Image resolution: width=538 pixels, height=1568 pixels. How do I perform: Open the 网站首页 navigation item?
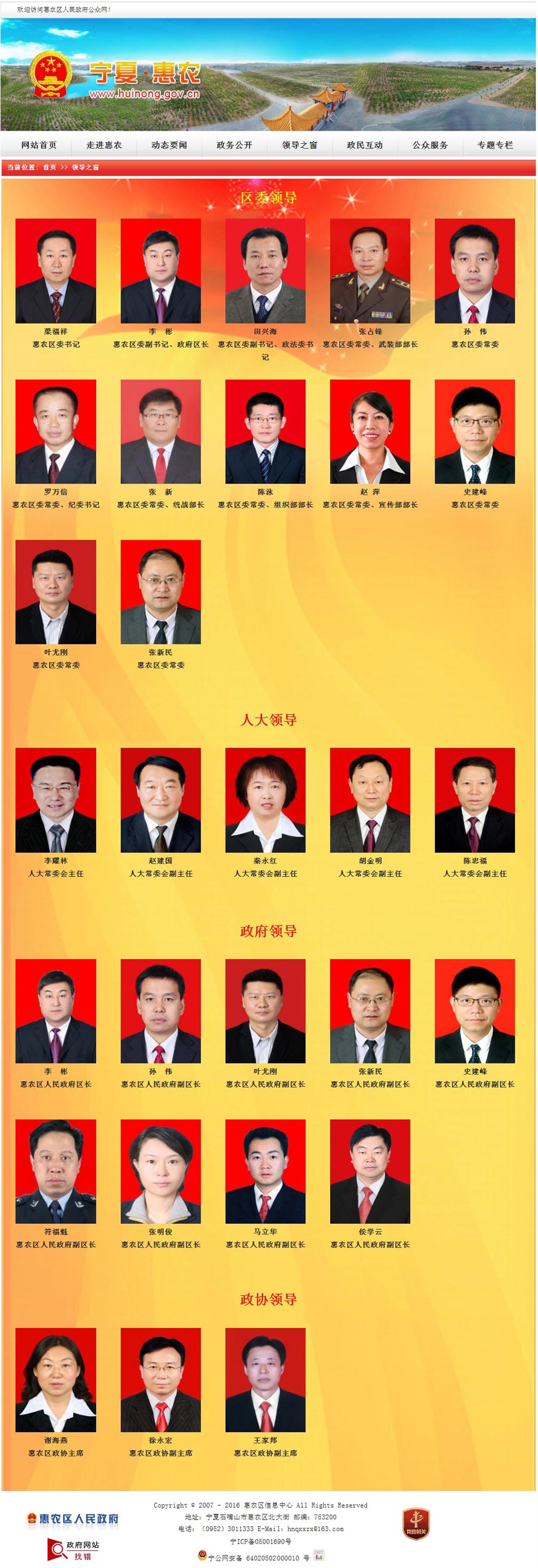pos(39,145)
